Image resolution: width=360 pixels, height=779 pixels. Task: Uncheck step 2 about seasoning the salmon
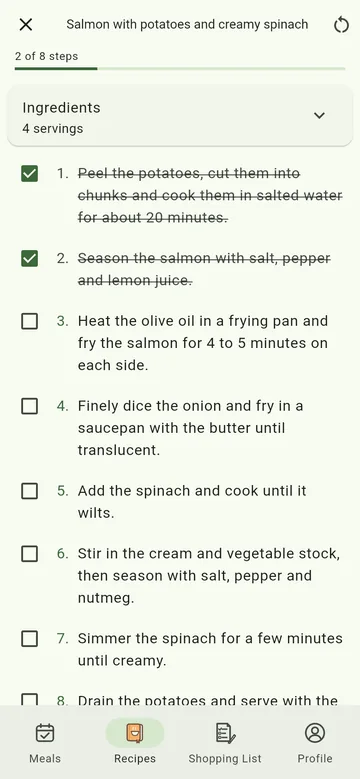[x=30, y=258]
